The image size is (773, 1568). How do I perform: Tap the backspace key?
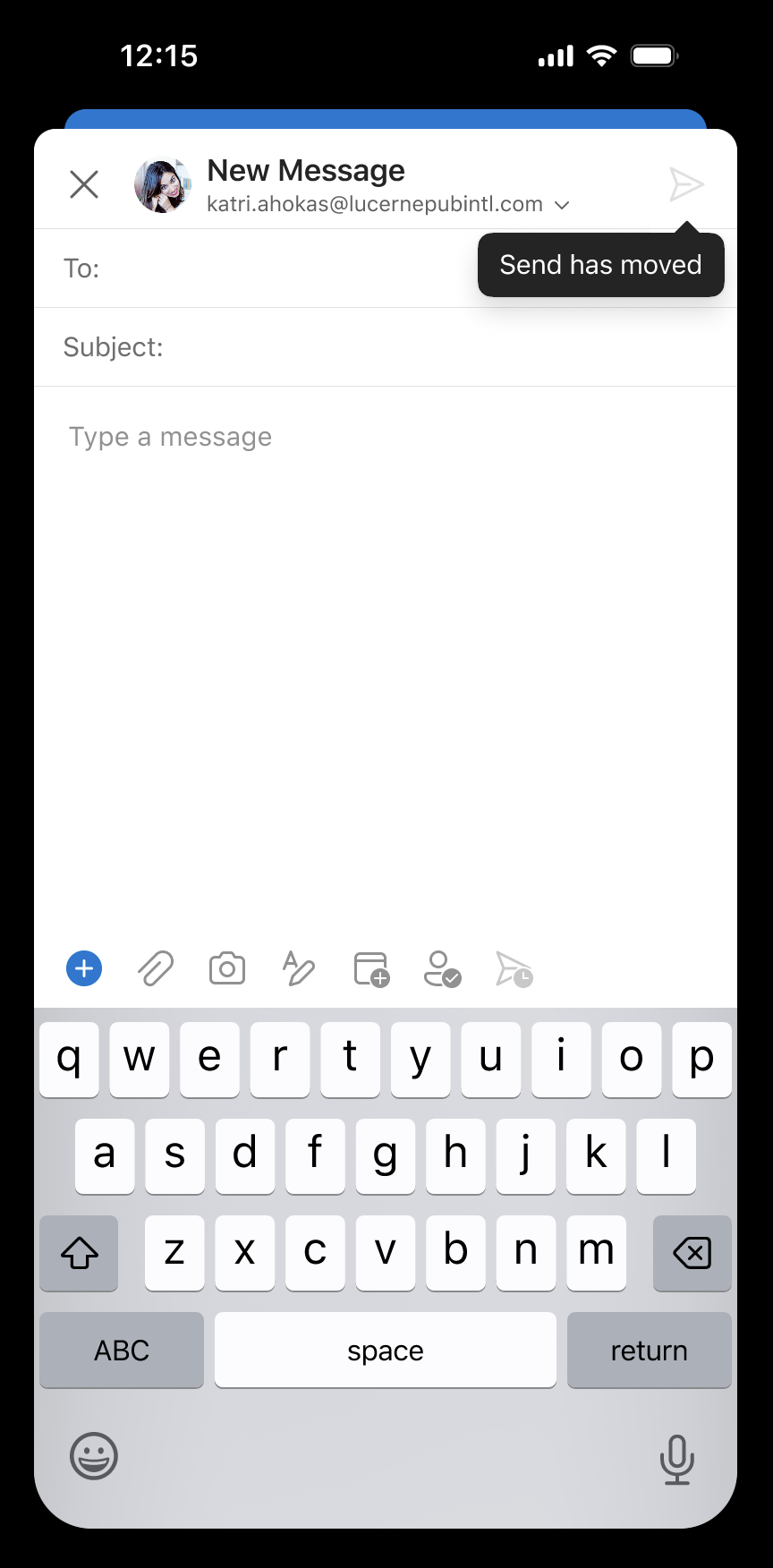[x=692, y=1253]
